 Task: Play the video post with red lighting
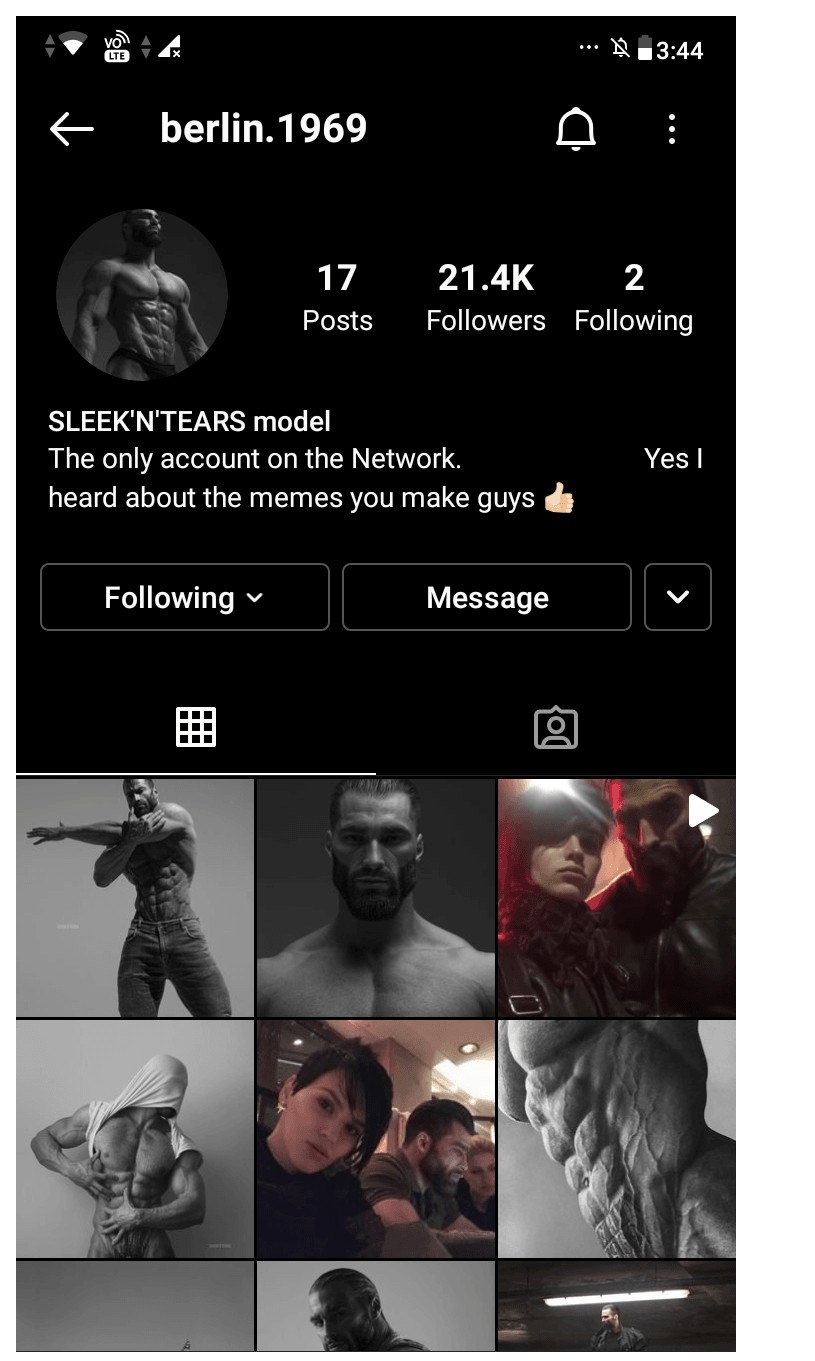point(616,898)
